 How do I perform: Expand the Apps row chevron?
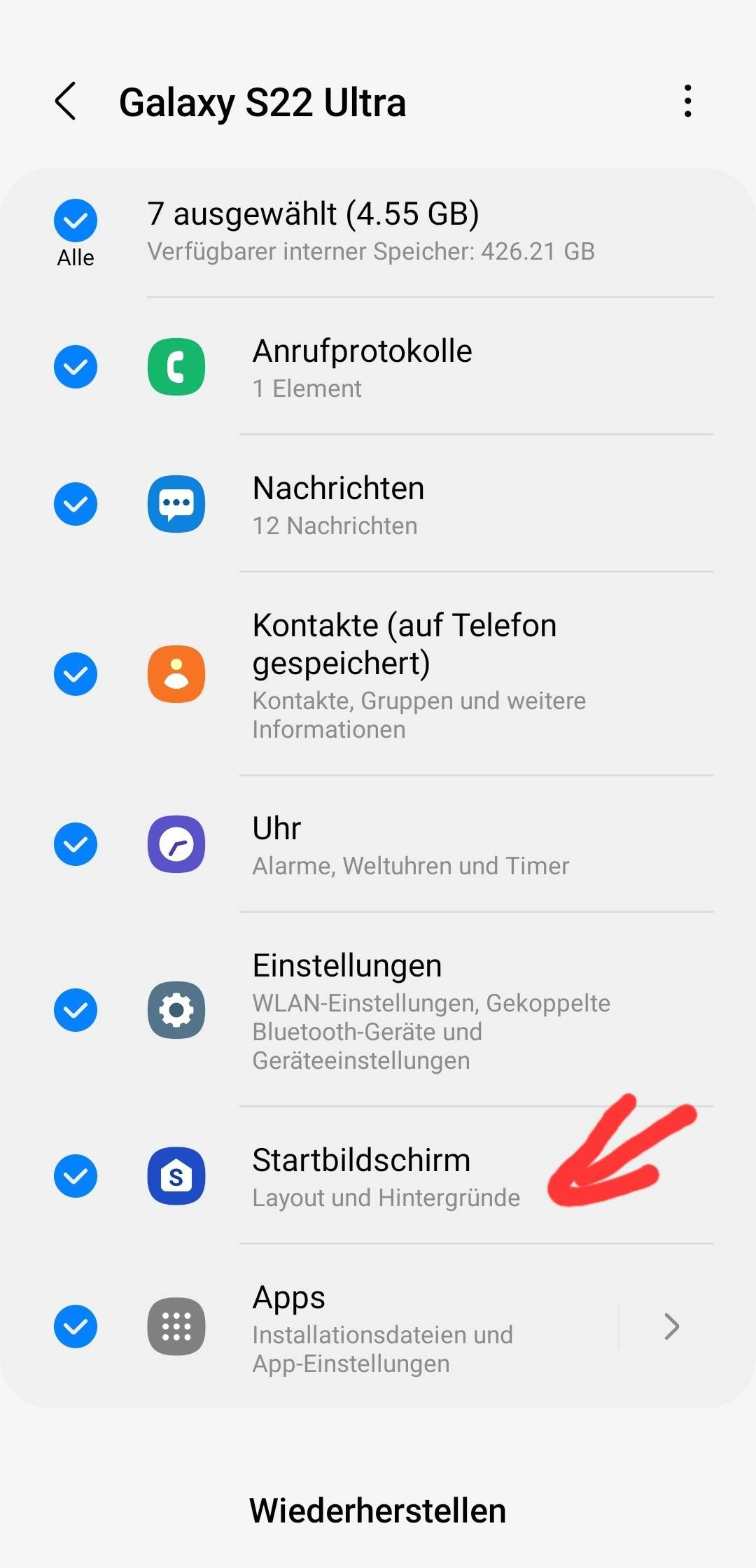pyautogui.click(x=671, y=1325)
